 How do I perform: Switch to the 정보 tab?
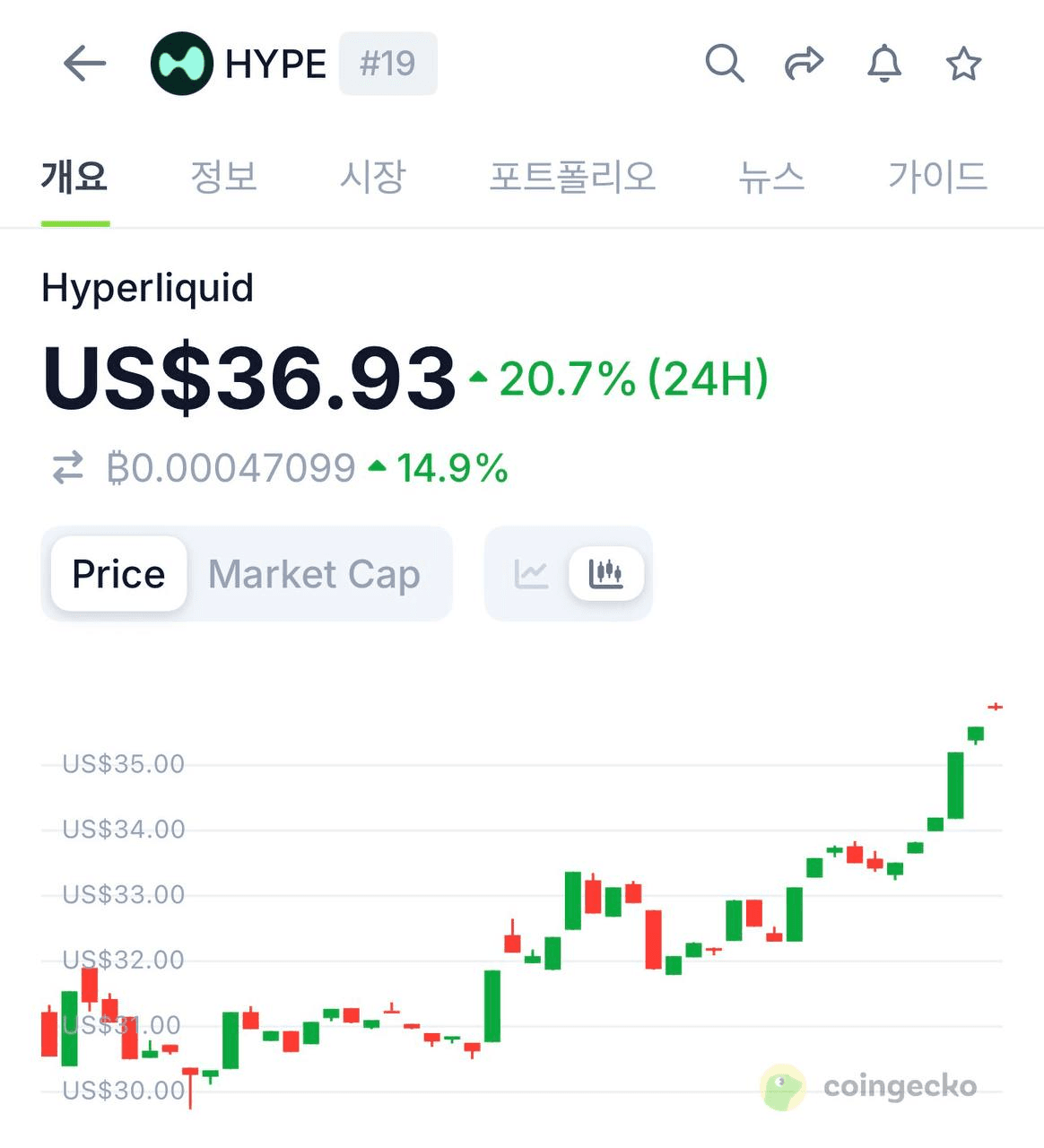[x=223, y=176]
